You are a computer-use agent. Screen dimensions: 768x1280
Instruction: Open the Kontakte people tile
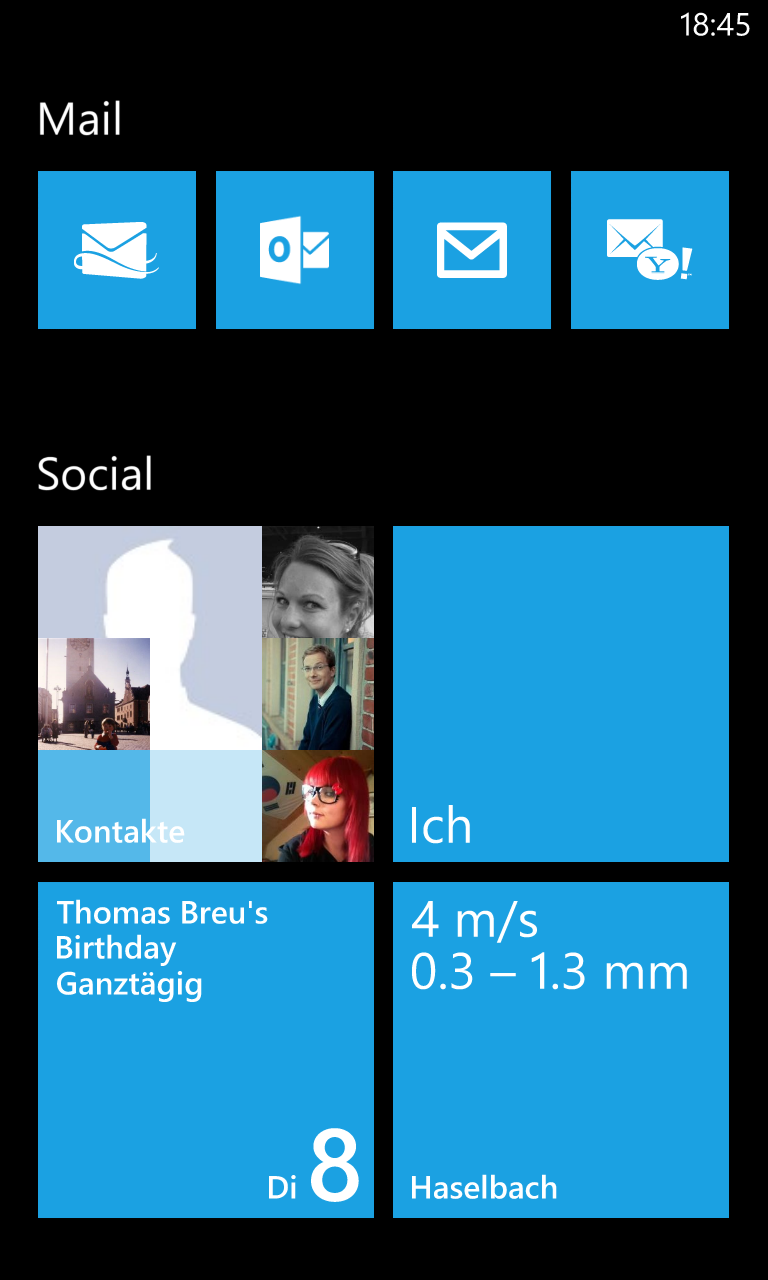coord(206,694)
